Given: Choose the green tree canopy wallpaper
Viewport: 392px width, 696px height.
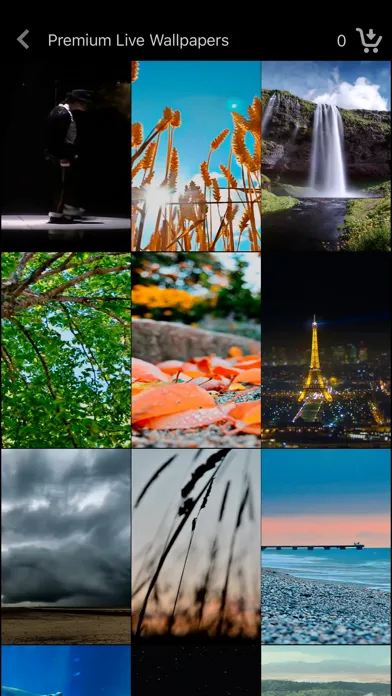Looking at the screenshot, I should click(x=66, y=350).
